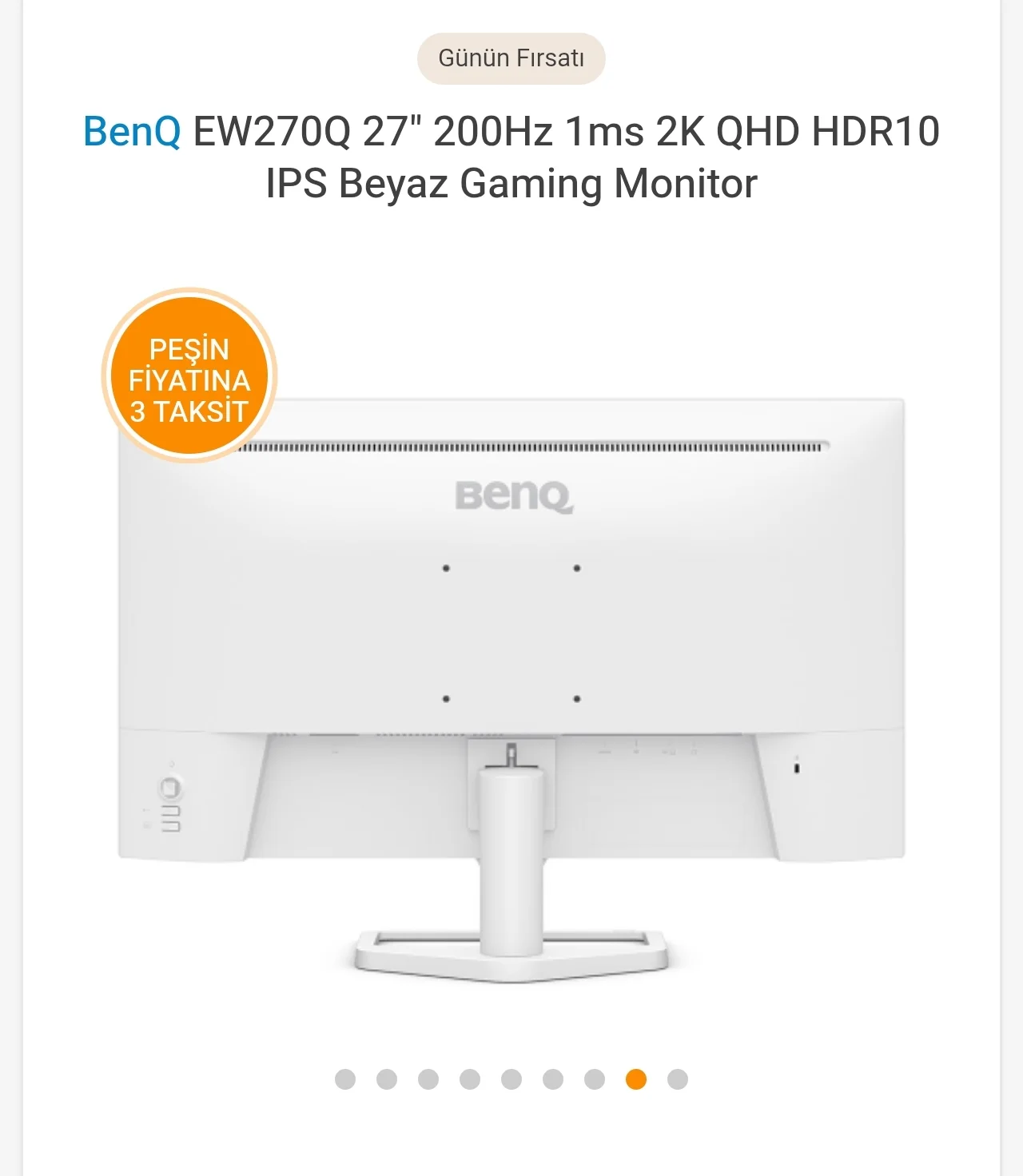Tap the Günün Fırsatı chip
Screen dimensions: 1023x1176
point(511,58)
